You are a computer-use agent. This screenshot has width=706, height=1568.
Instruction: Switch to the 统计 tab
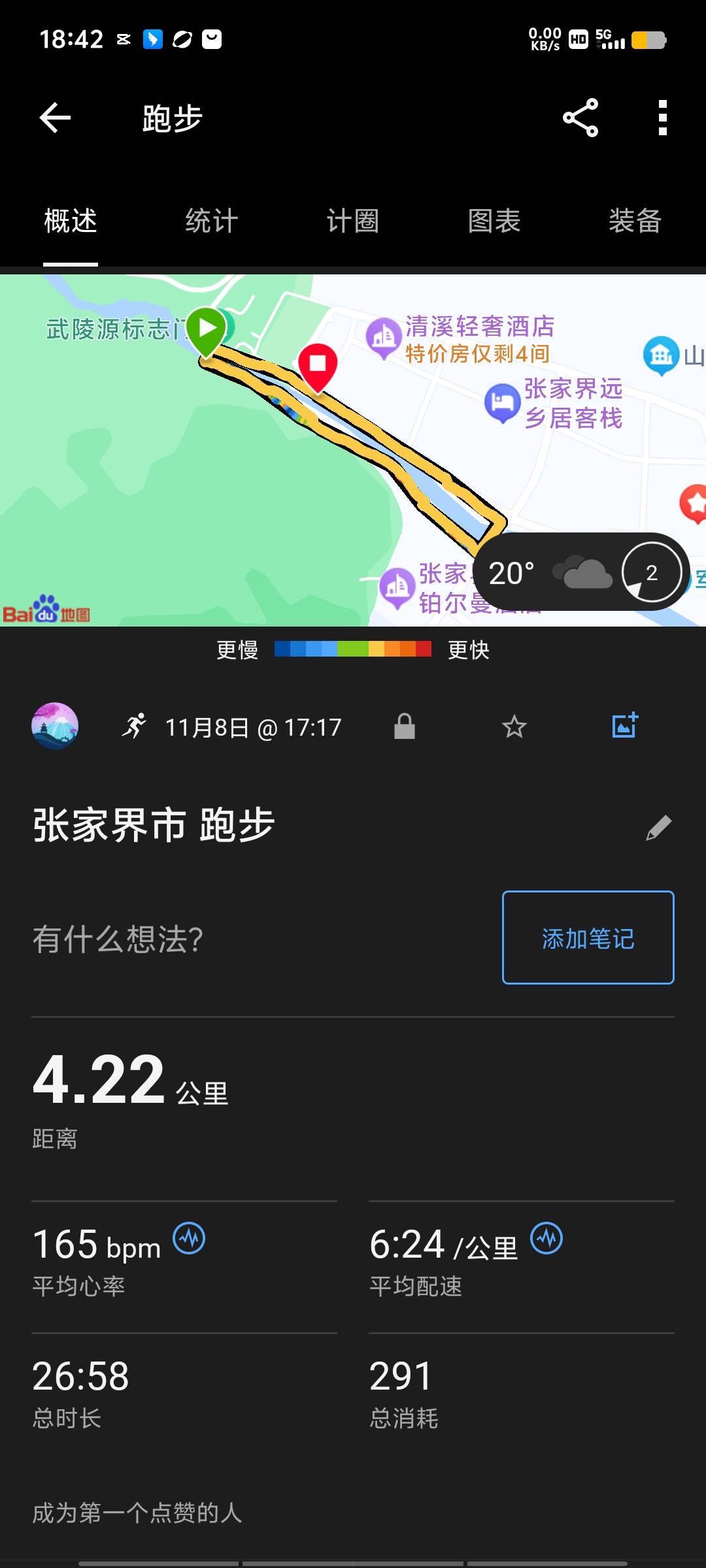[211, 221]
